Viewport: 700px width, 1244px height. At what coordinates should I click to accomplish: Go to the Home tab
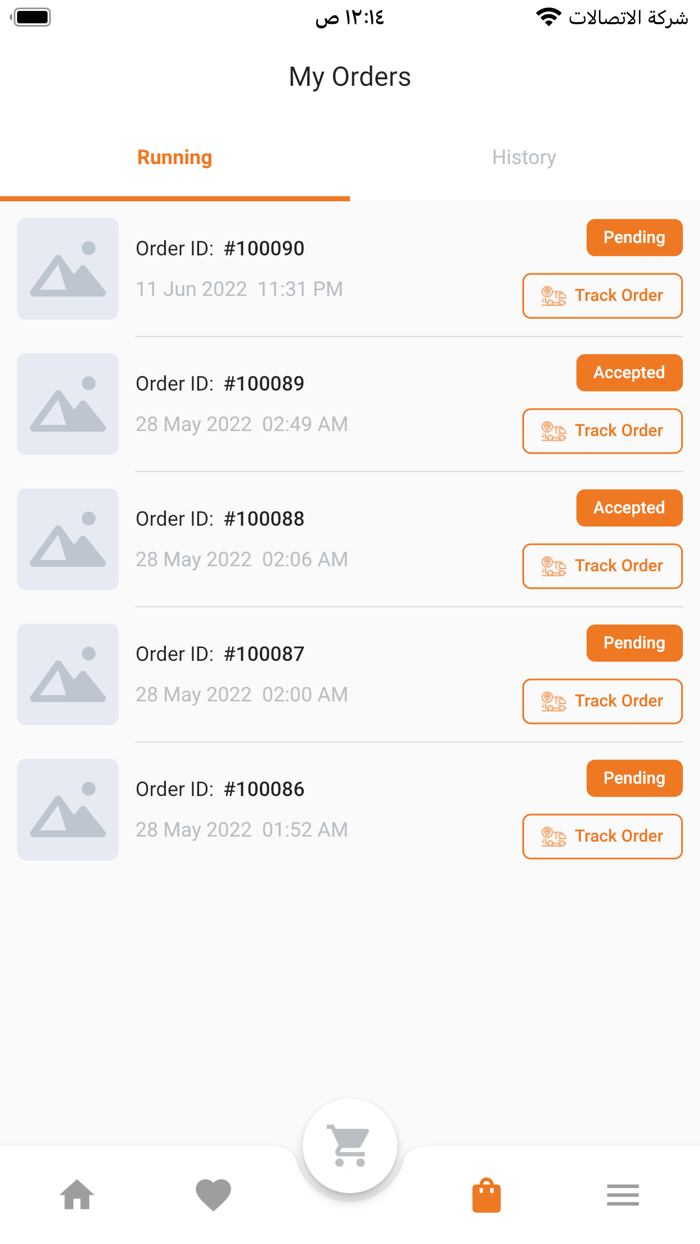pos(77,1195)
